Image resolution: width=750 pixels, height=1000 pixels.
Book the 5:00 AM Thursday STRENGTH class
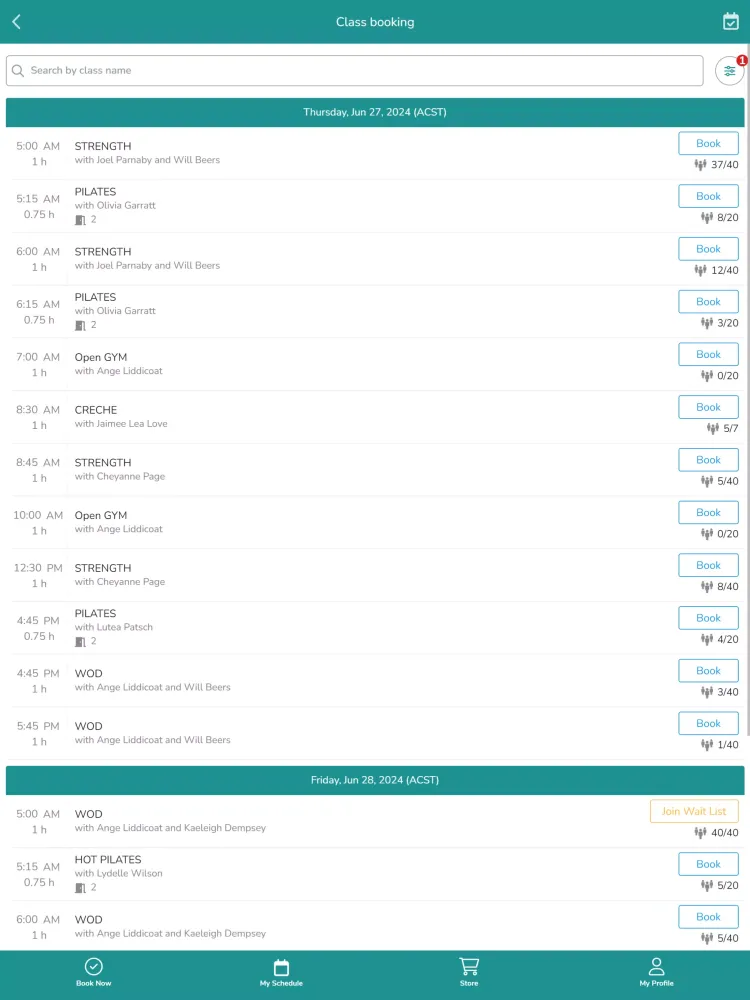click(x=708, y=144)
